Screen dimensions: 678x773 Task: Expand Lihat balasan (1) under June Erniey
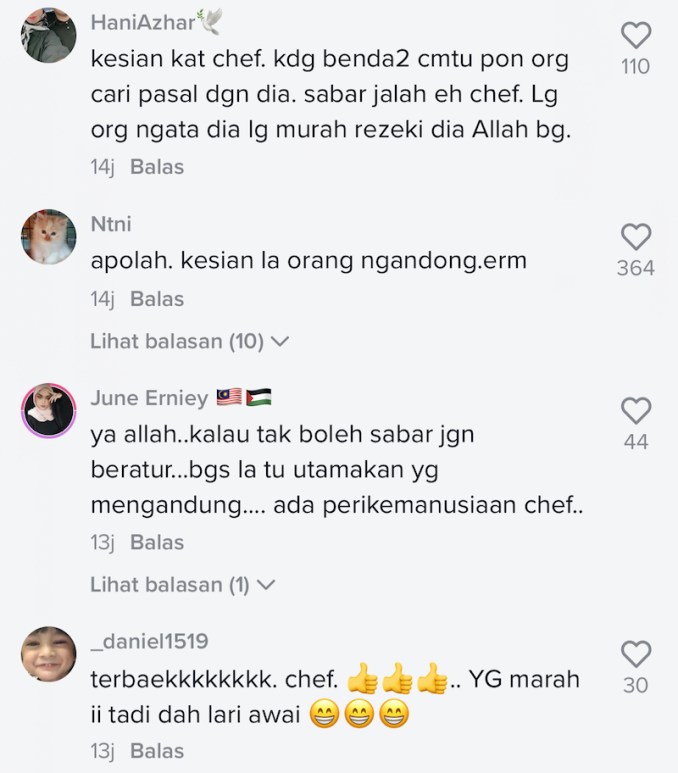pyautogui.click(x=182, y=585)
